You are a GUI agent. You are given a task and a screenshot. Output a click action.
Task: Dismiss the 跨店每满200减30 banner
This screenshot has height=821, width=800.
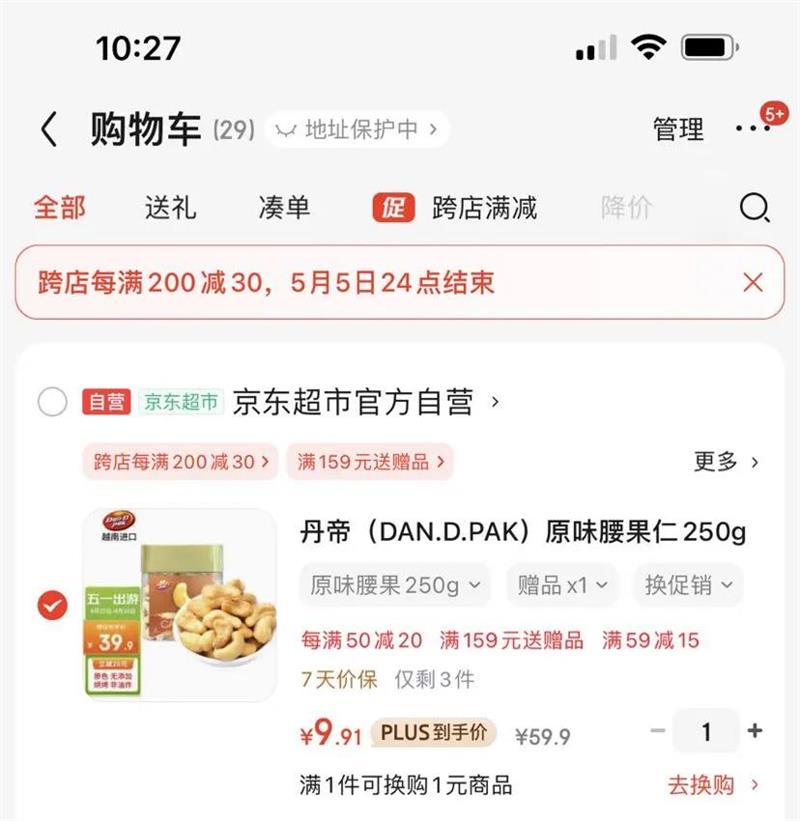pyautogui.click(x=753, y=282)
